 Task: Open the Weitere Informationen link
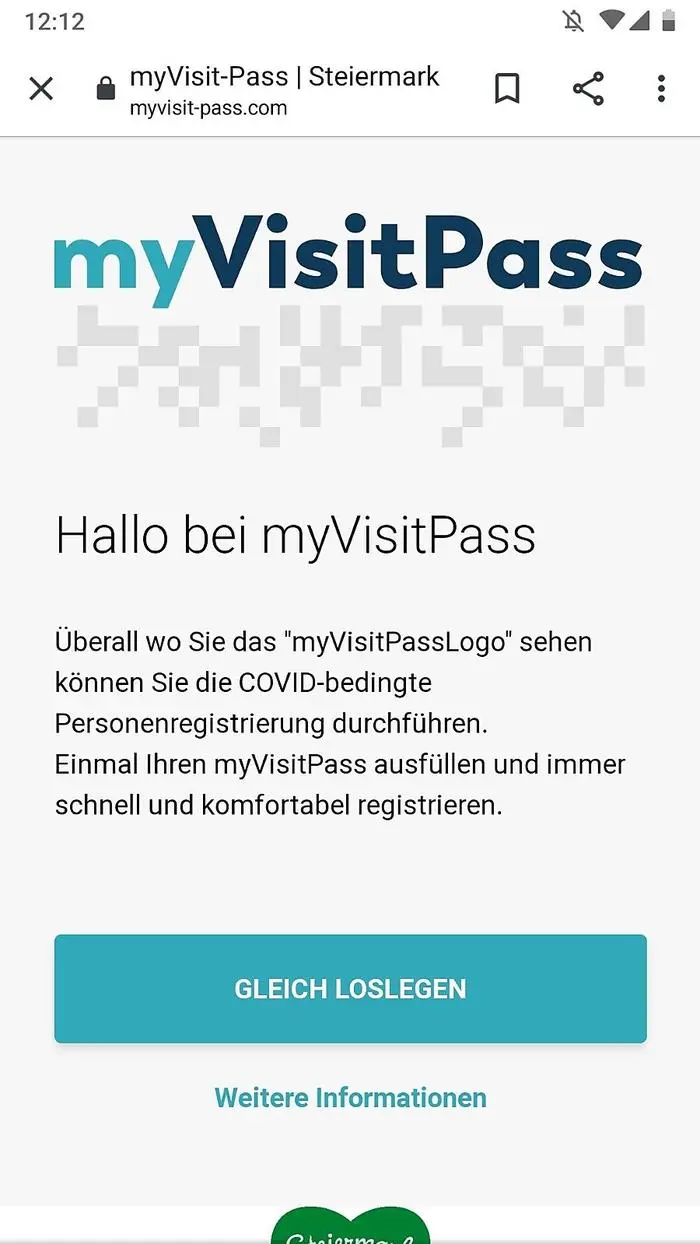pos(350,1097)
